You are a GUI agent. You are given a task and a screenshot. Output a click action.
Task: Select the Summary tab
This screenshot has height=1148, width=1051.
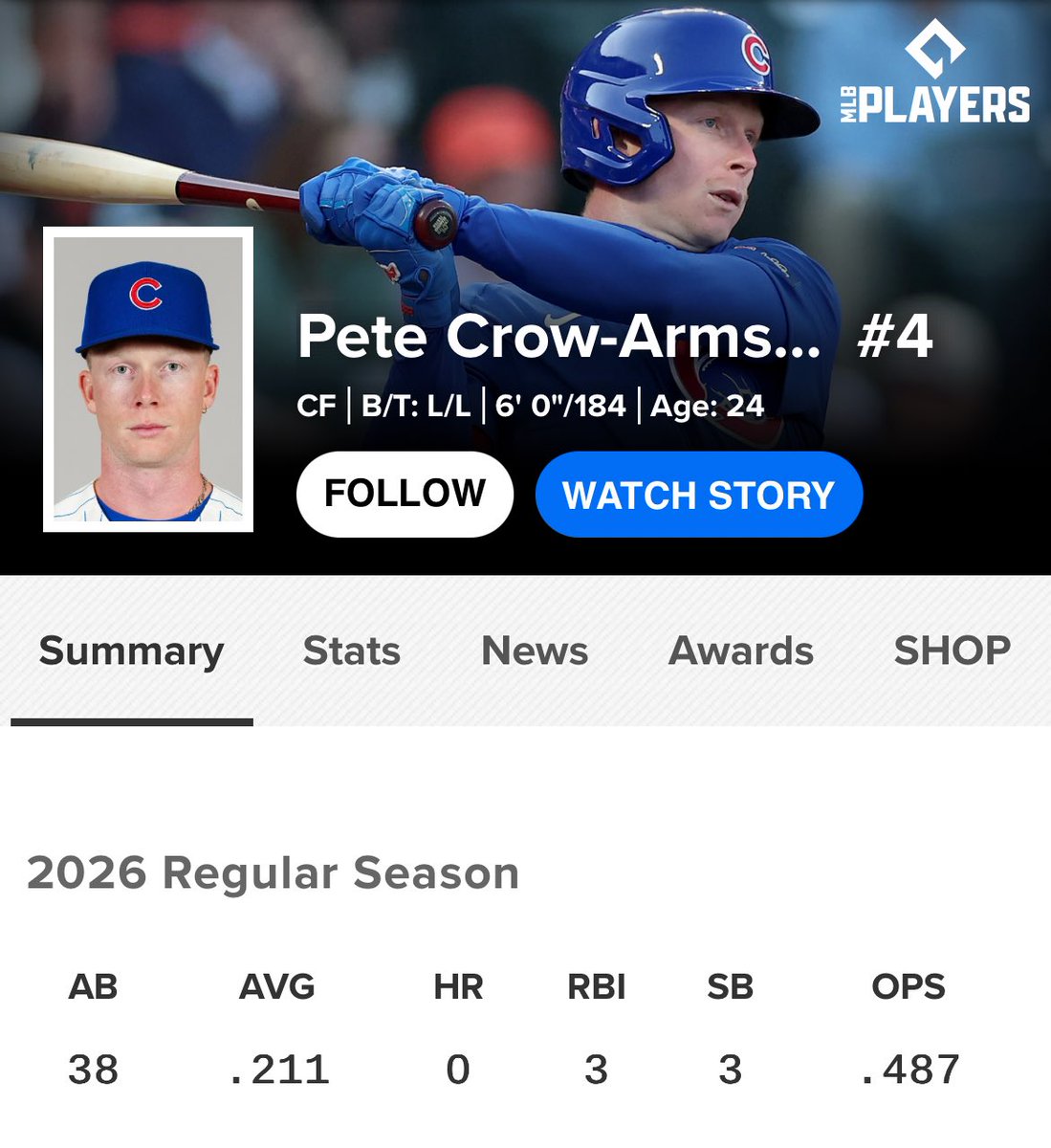tap(132, 651)
